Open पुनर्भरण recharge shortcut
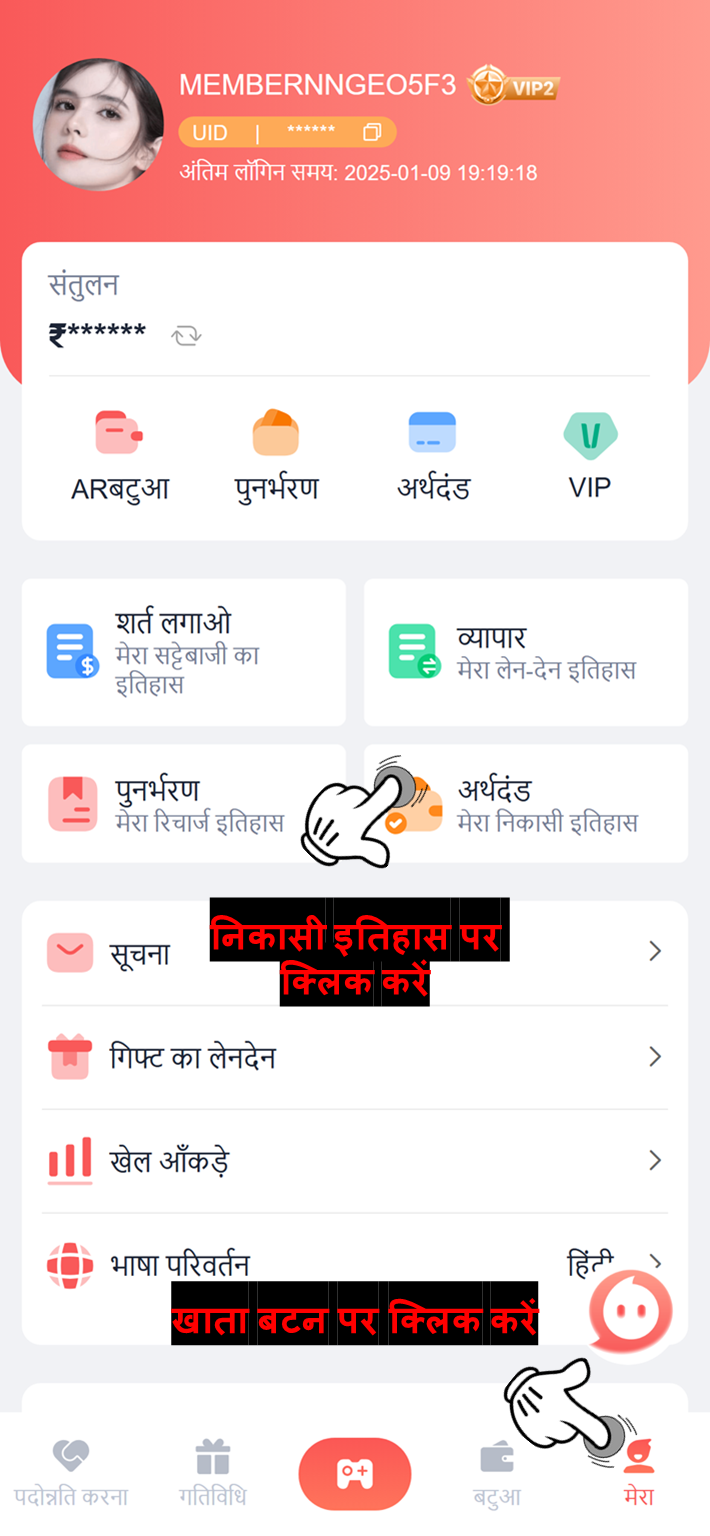The height and width of the screenshot is (1536, 710). point(276,456)
